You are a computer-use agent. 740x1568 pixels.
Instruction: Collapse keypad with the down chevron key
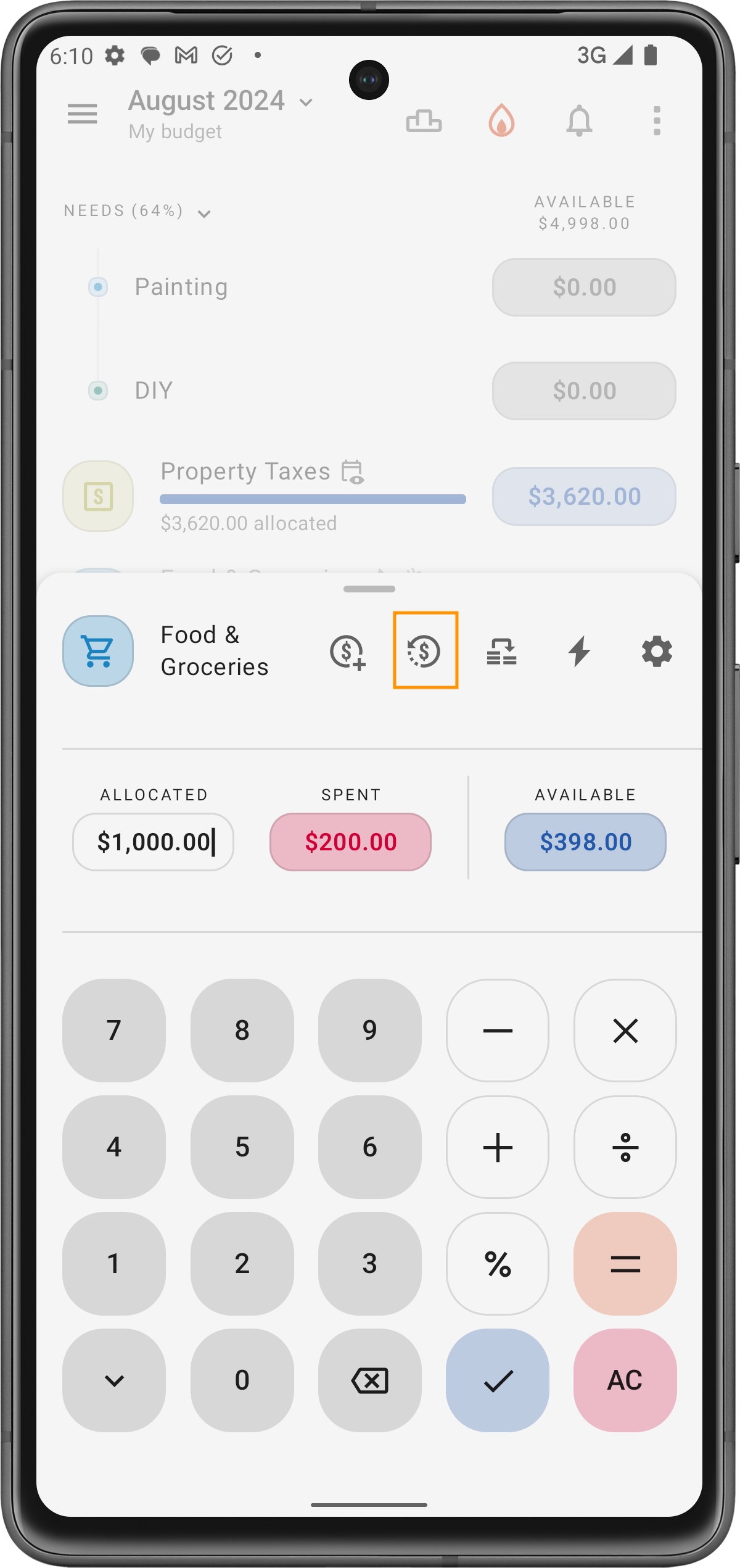114,1380
